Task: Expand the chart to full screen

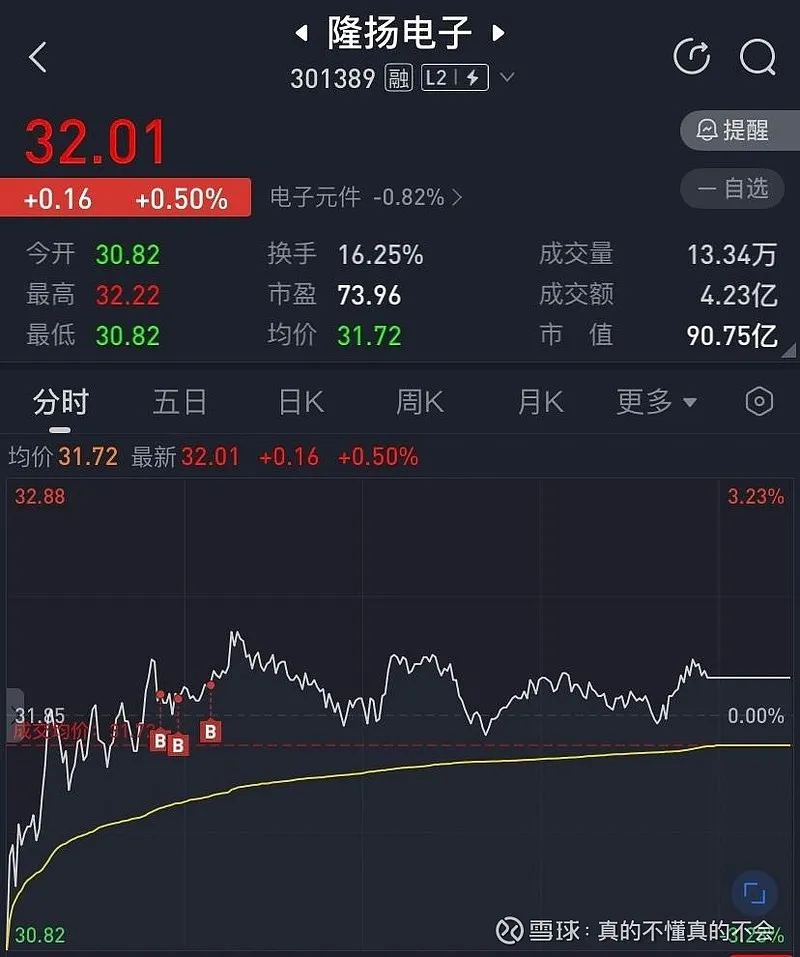Action: 754,893
